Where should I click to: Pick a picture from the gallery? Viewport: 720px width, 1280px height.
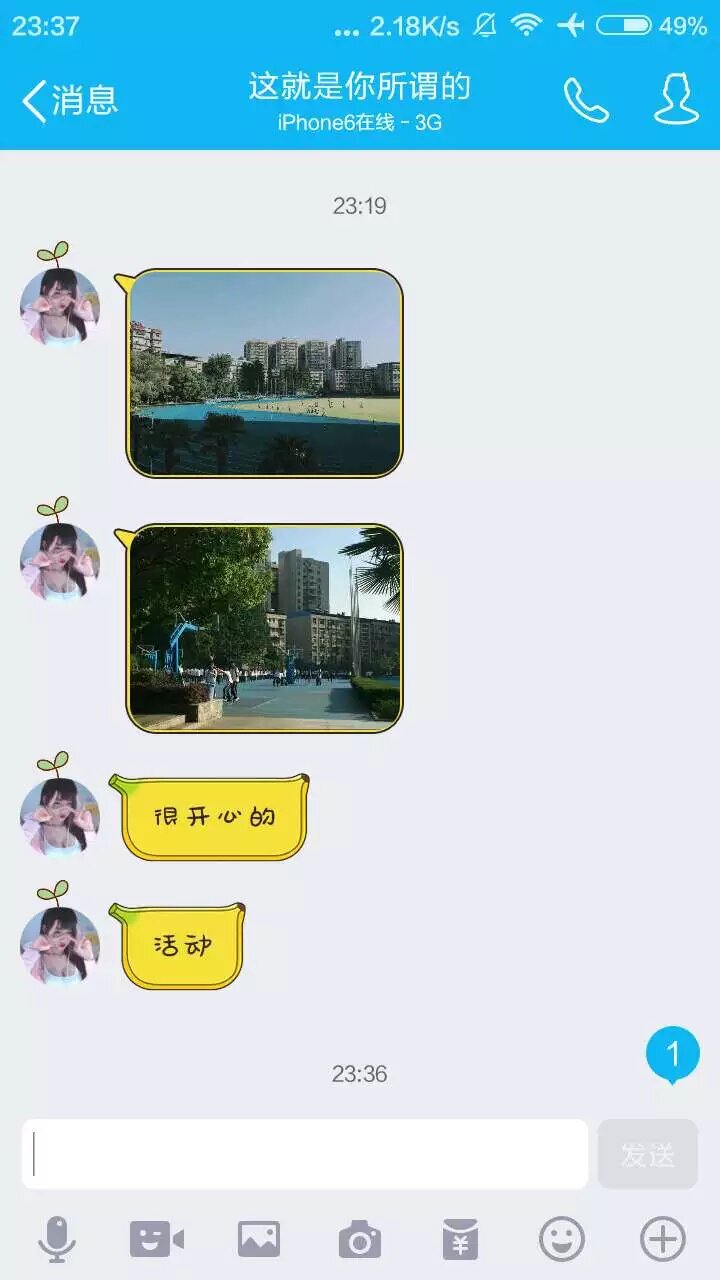pyautogui.click(x=259, y=1240)
